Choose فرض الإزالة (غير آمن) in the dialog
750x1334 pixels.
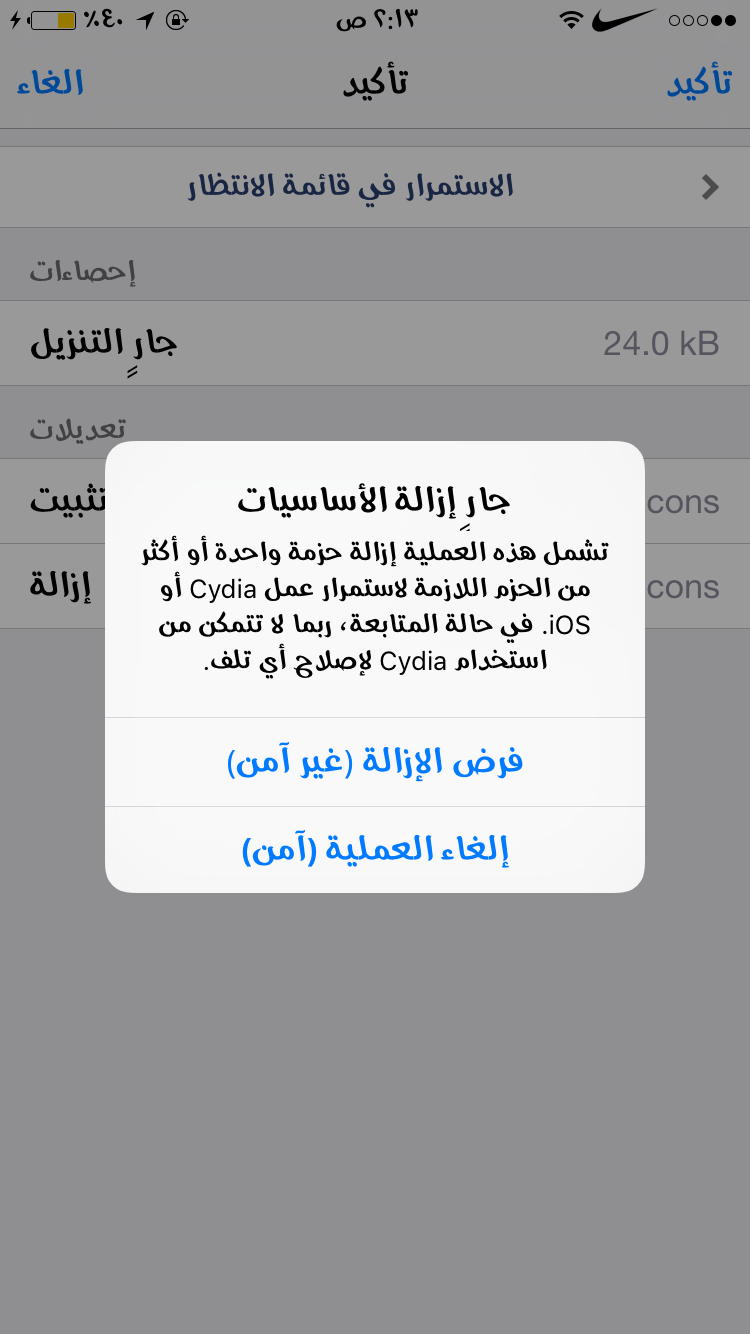375,762
